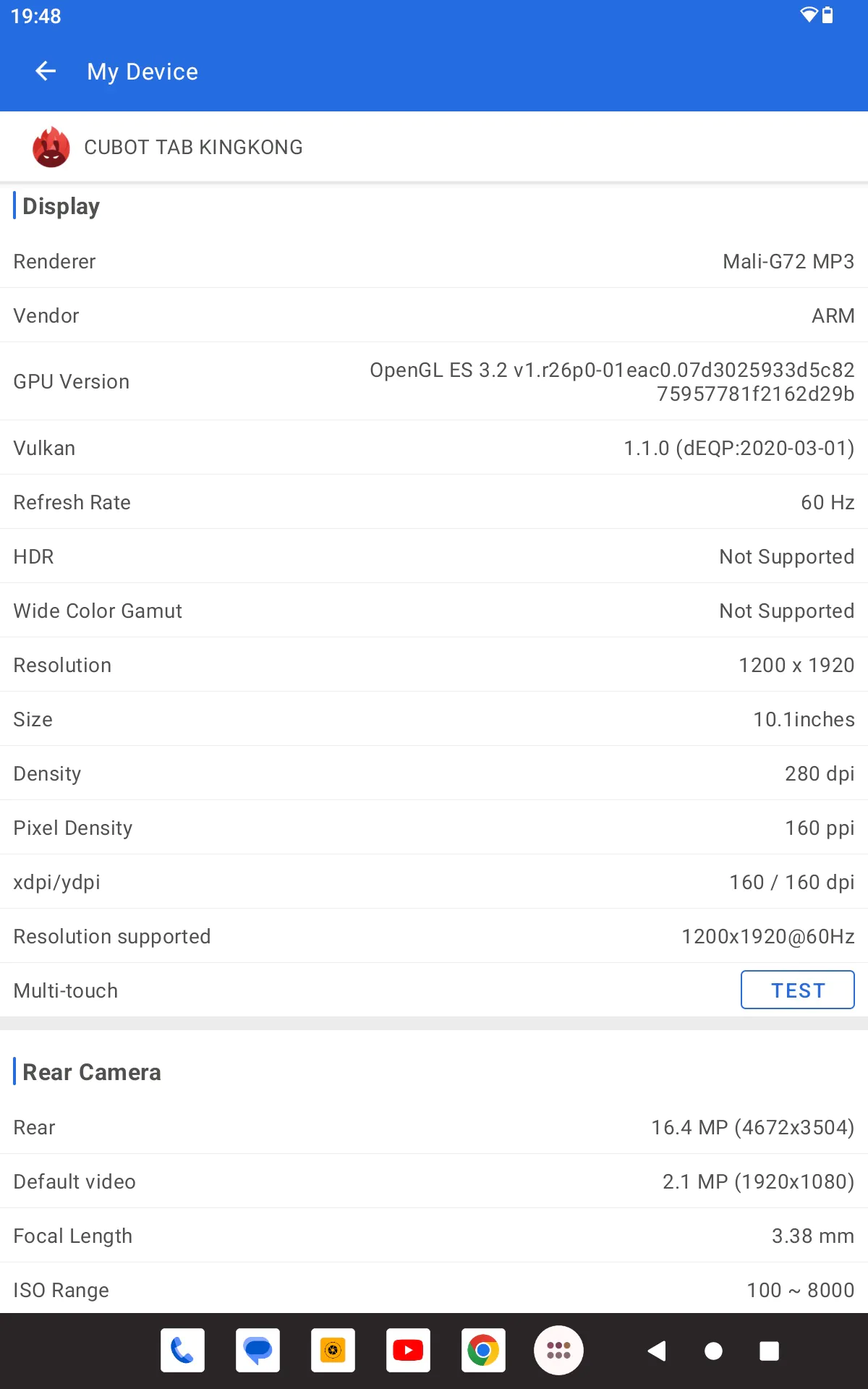Open the Phone app in the taskbar
Viewport: 868px width, 1389px height.
[182, 1350]
